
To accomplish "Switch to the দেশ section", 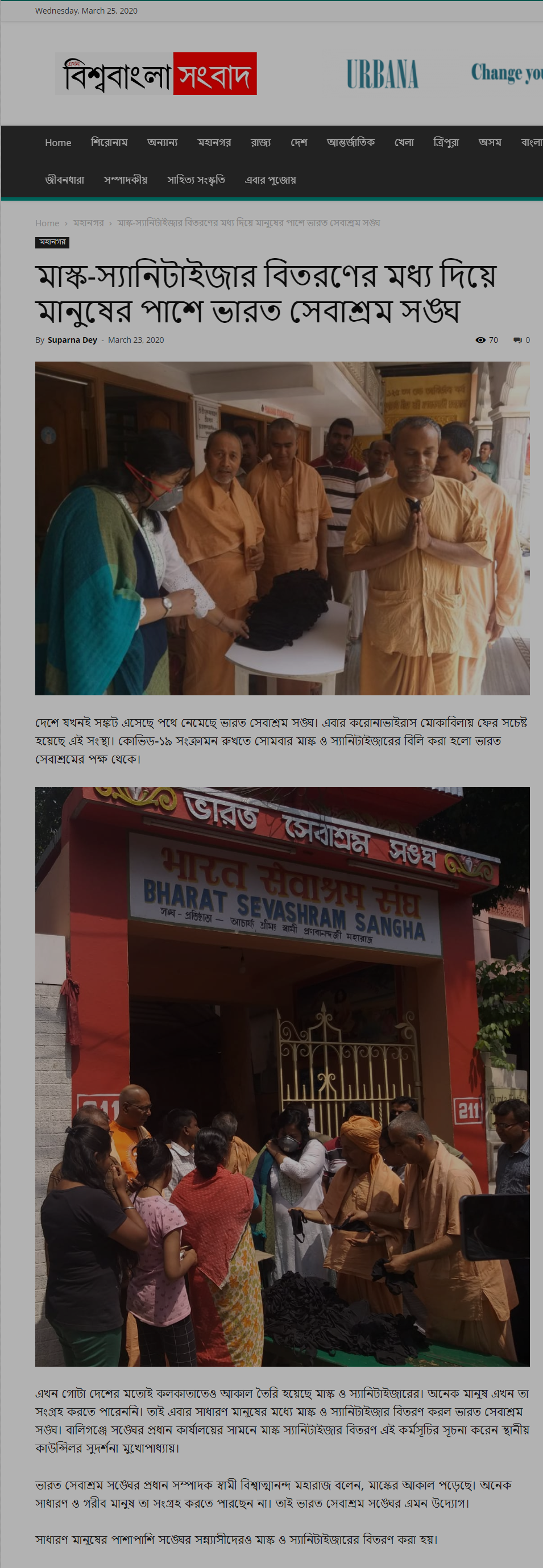I will (x=299, y=143).
